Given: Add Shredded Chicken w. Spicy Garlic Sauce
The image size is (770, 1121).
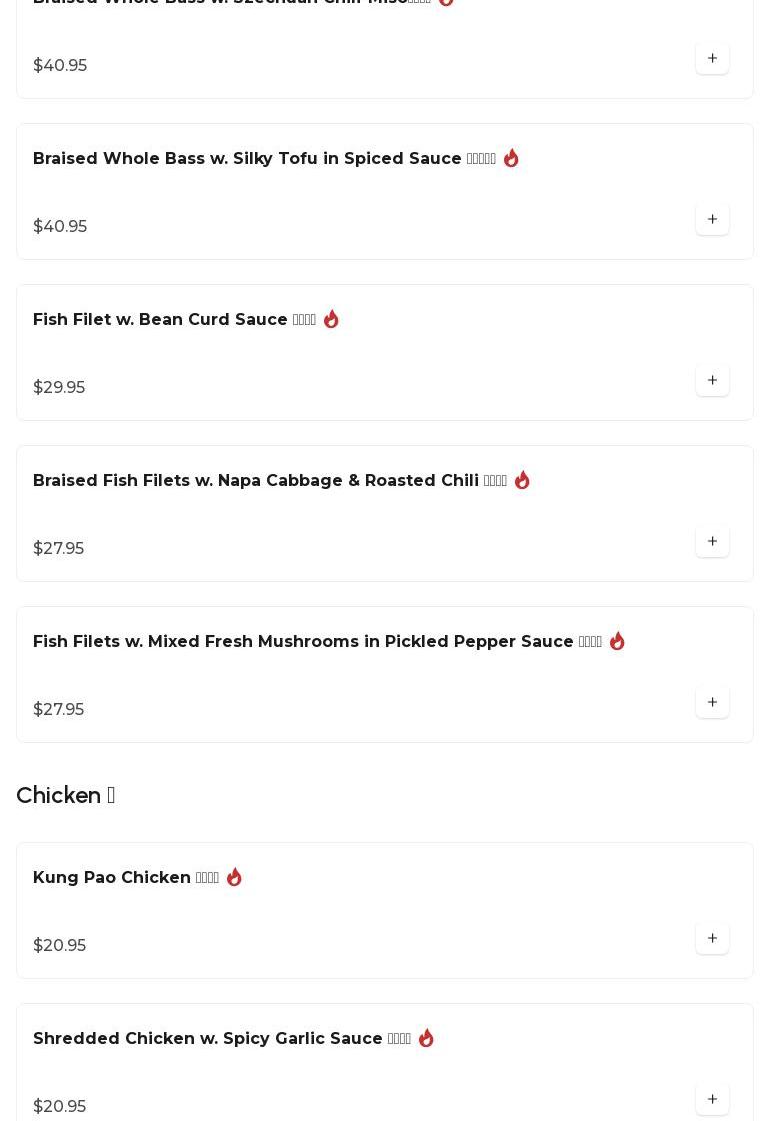Looking at the screenshot, I should click(x=712, y=1100).
